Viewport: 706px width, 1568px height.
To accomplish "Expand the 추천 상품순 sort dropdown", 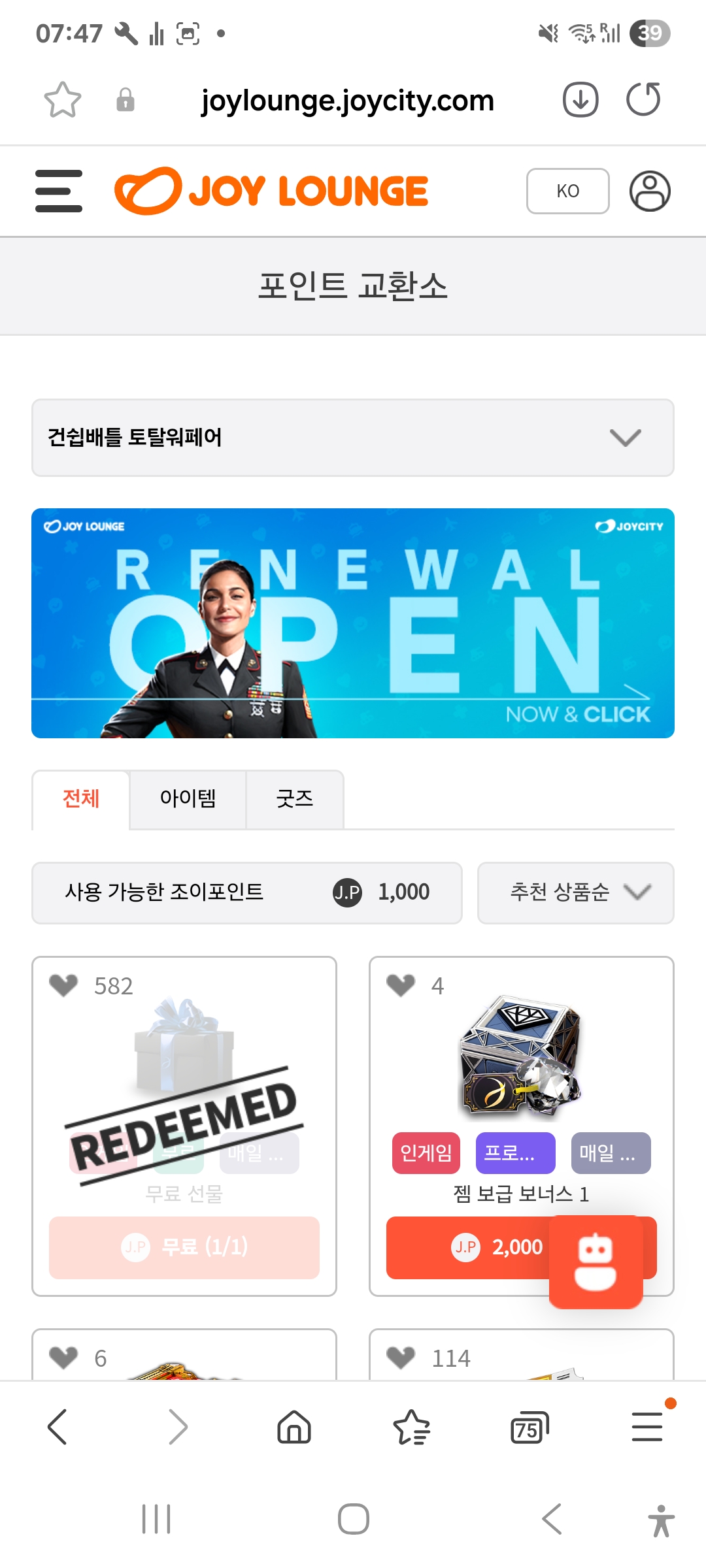I will click(575, 892).
